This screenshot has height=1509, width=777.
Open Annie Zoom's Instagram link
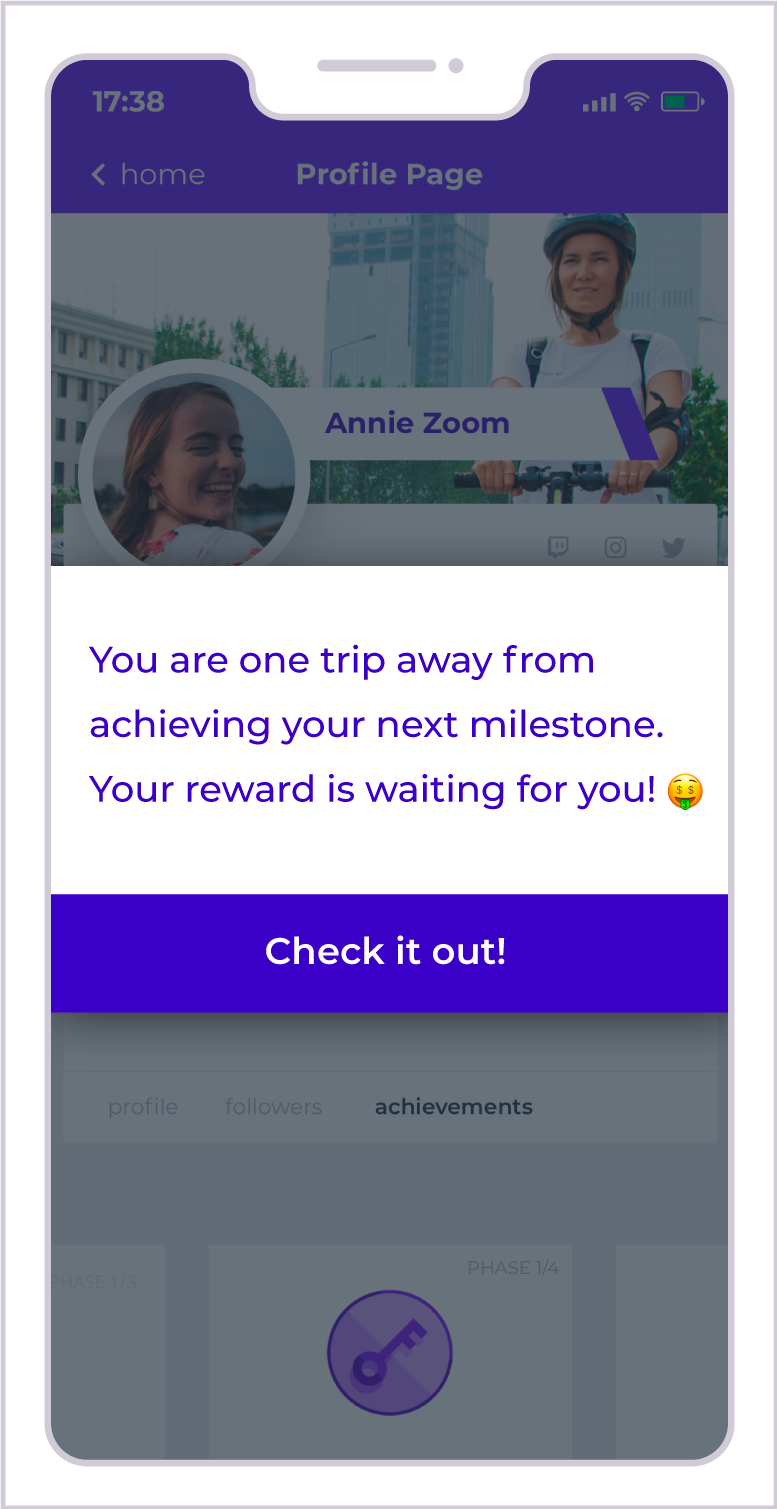tap(616, 547)
